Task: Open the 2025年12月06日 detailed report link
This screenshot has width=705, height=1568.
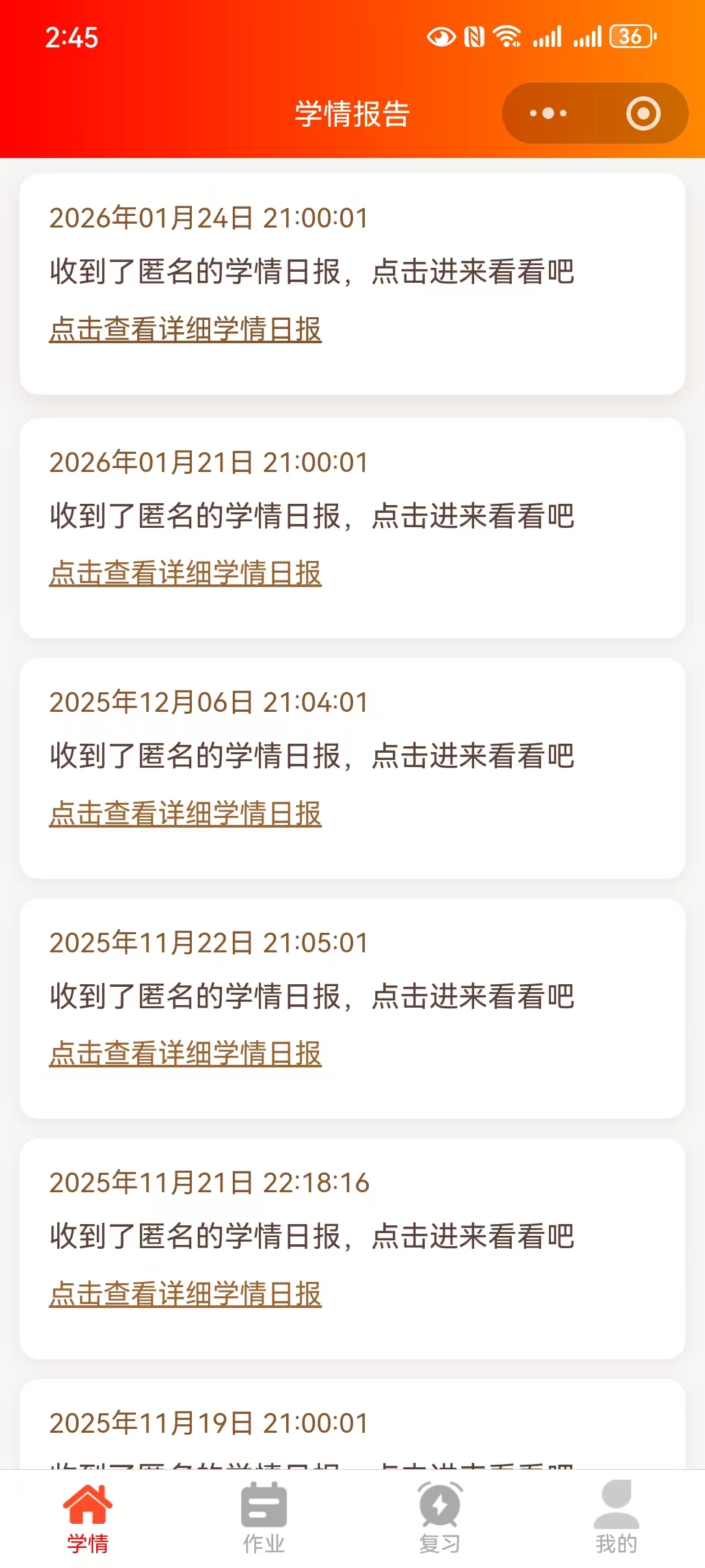Action: 185,815
